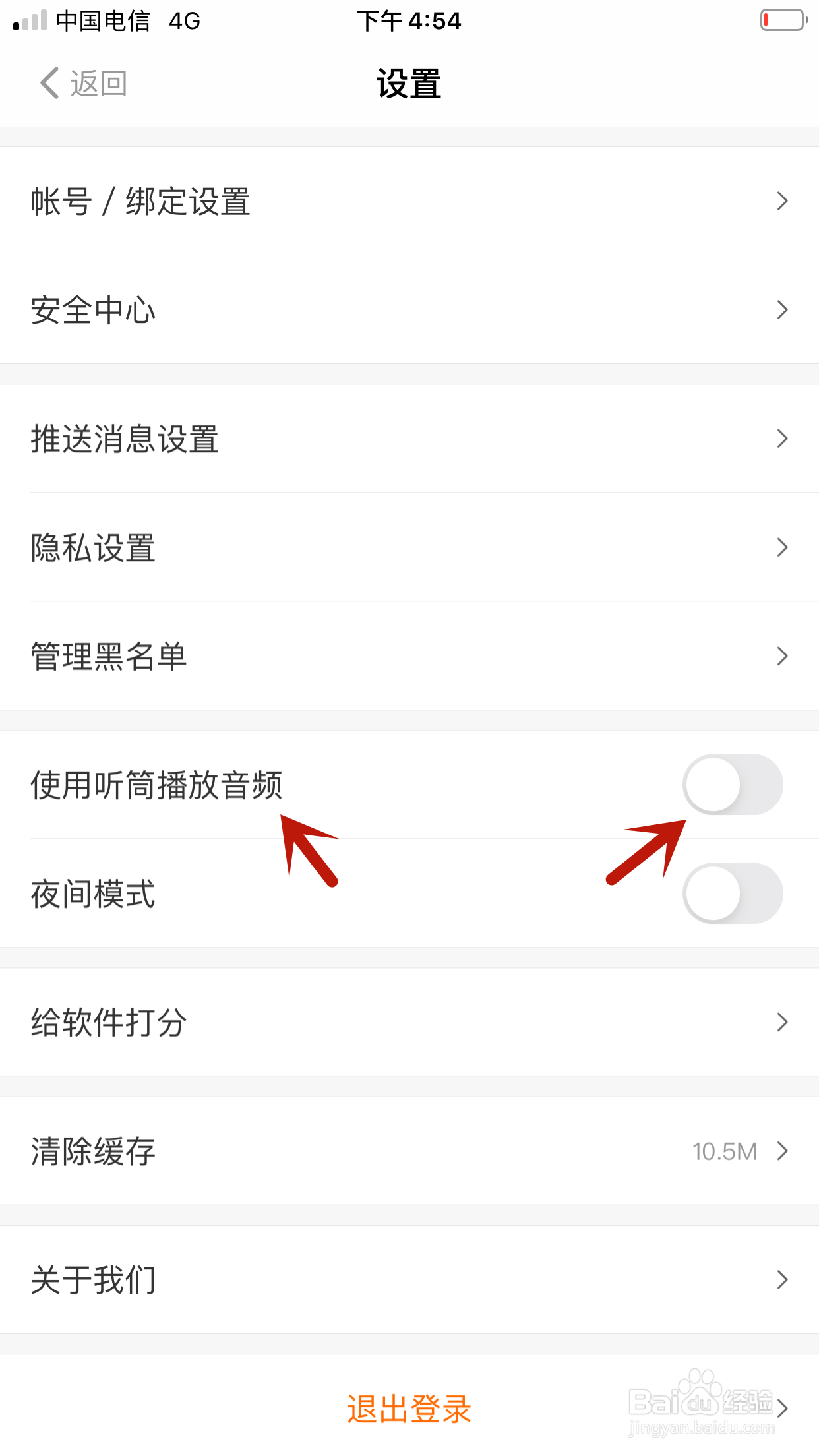Tap the 设置 title text
This screenshot has width=819, height=1456.
click(409, 83)
